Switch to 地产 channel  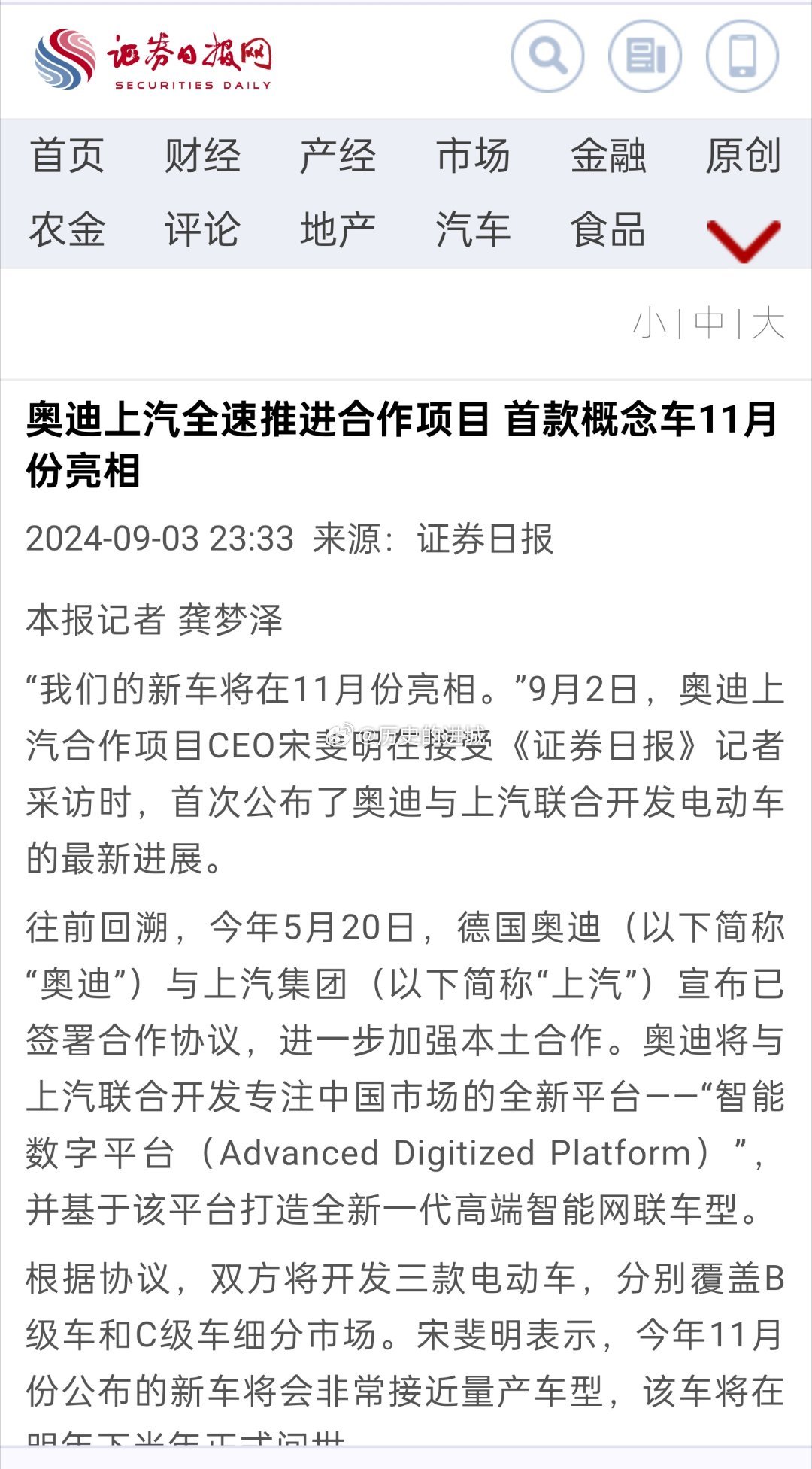coord(338,229)
